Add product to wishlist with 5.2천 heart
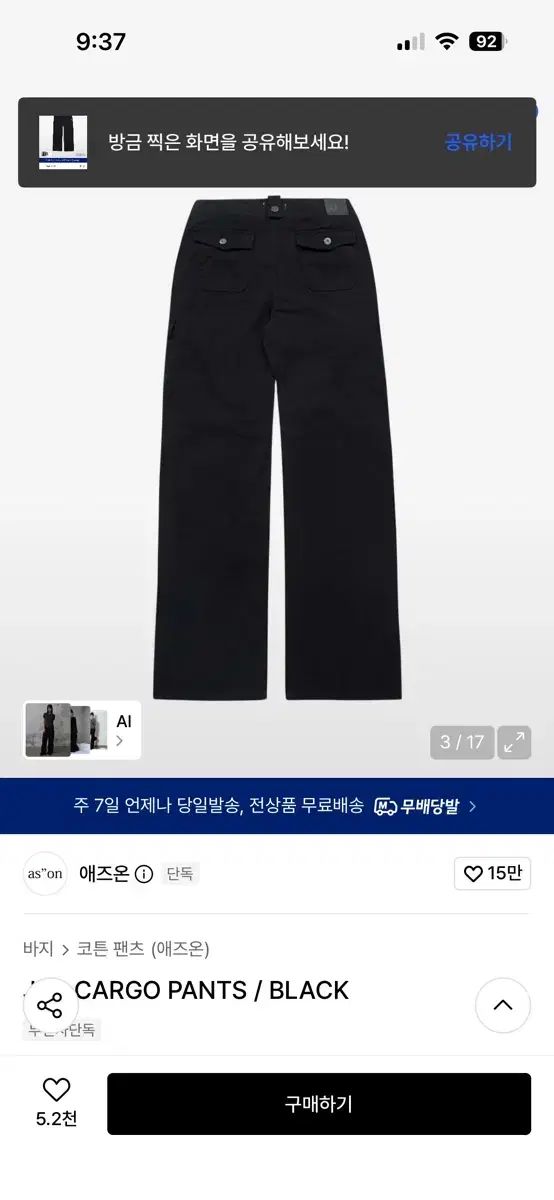This screenshot has height=1200, width=554. pos(56,1103)
